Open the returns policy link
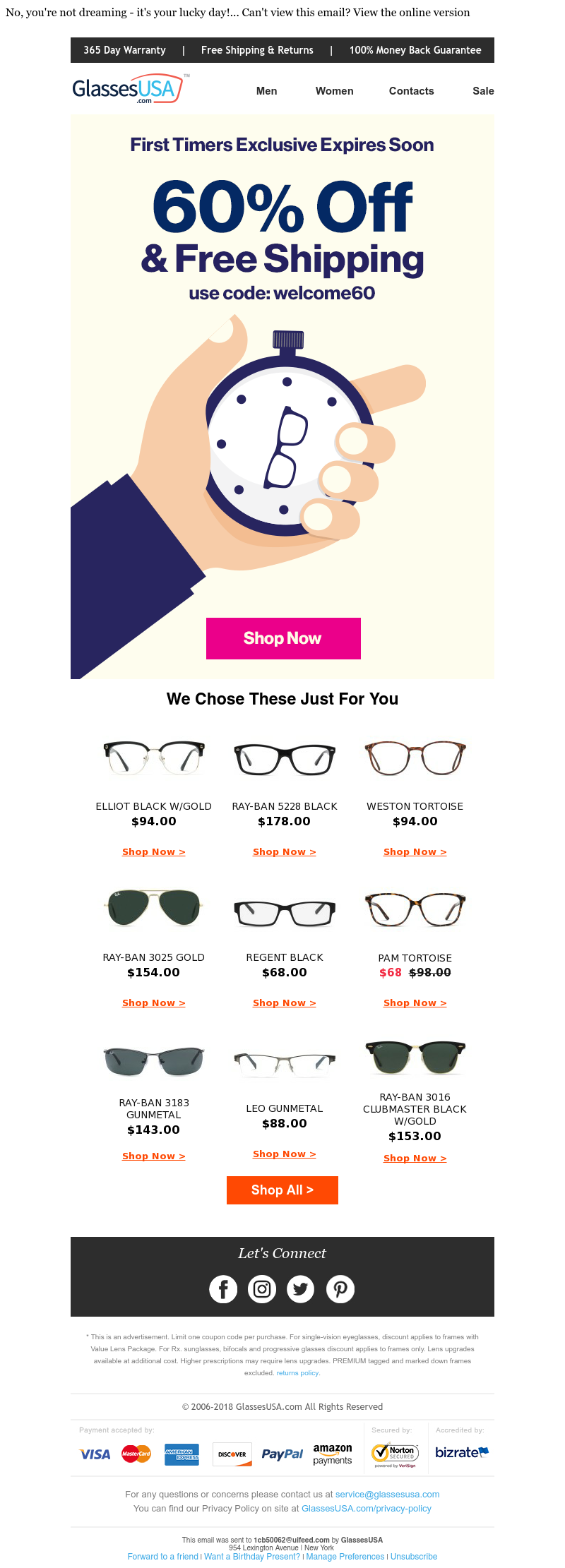 point(298,1373)
